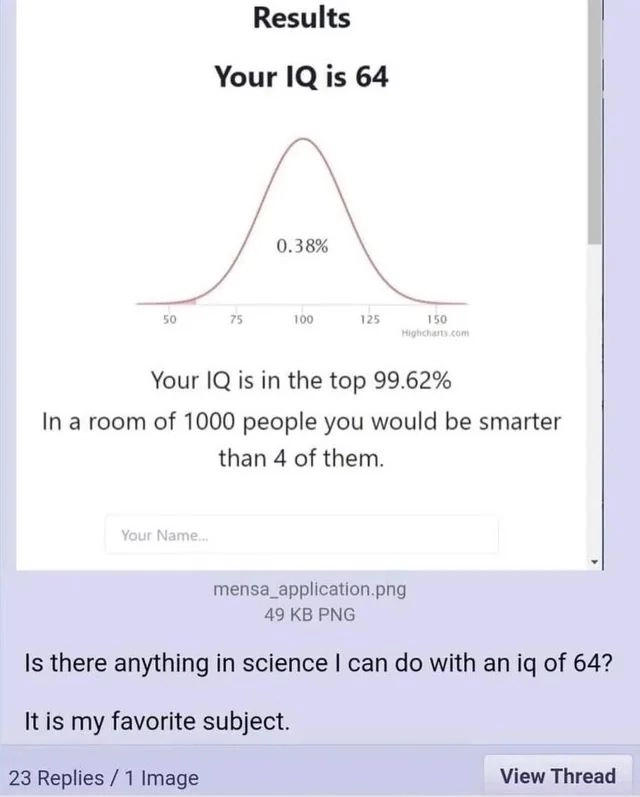The image size is (640, 797).
Task: Open the View Thread button
Action: [557, 775]
